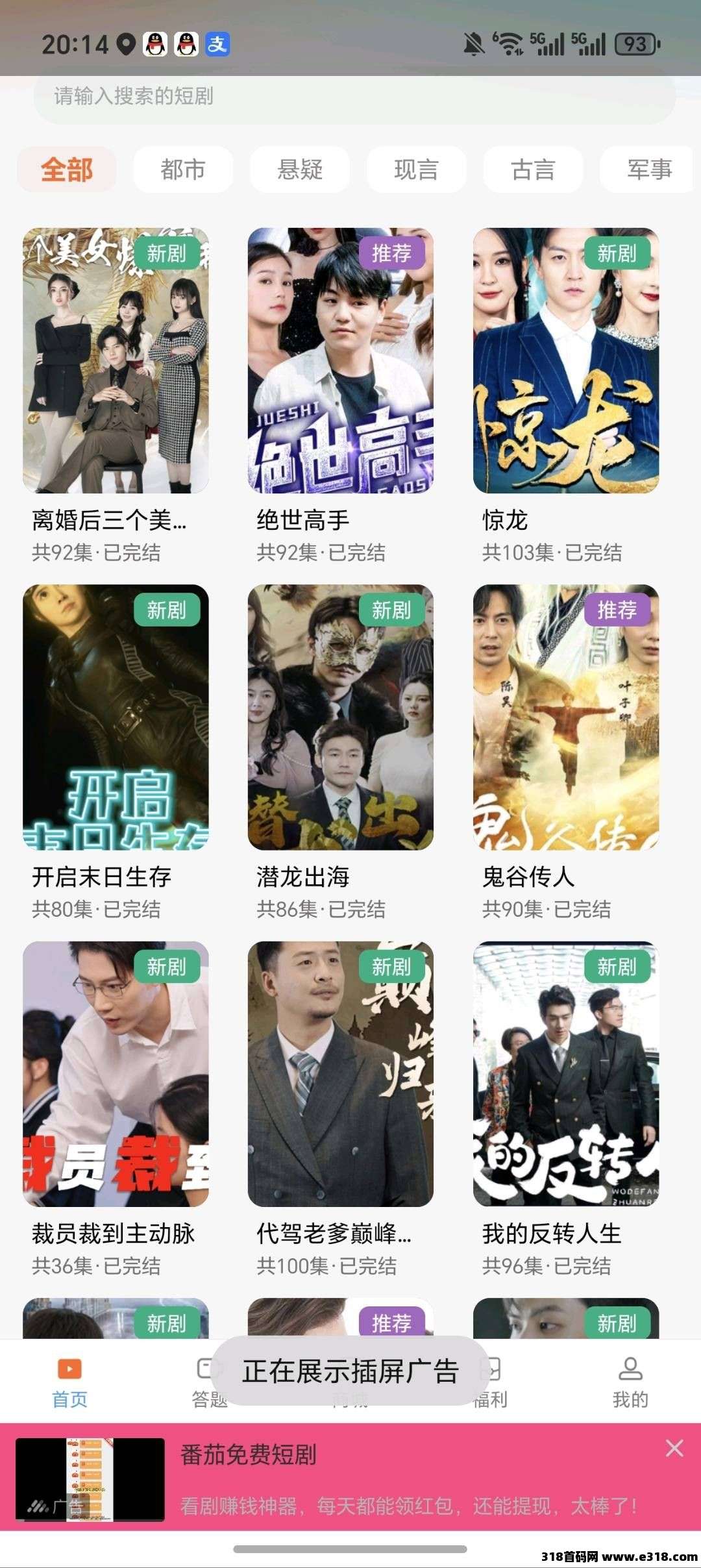Select the 古言 category chip
This screenshot has width=701, height=1568.
pyautogui.click(x=532, y=169)
